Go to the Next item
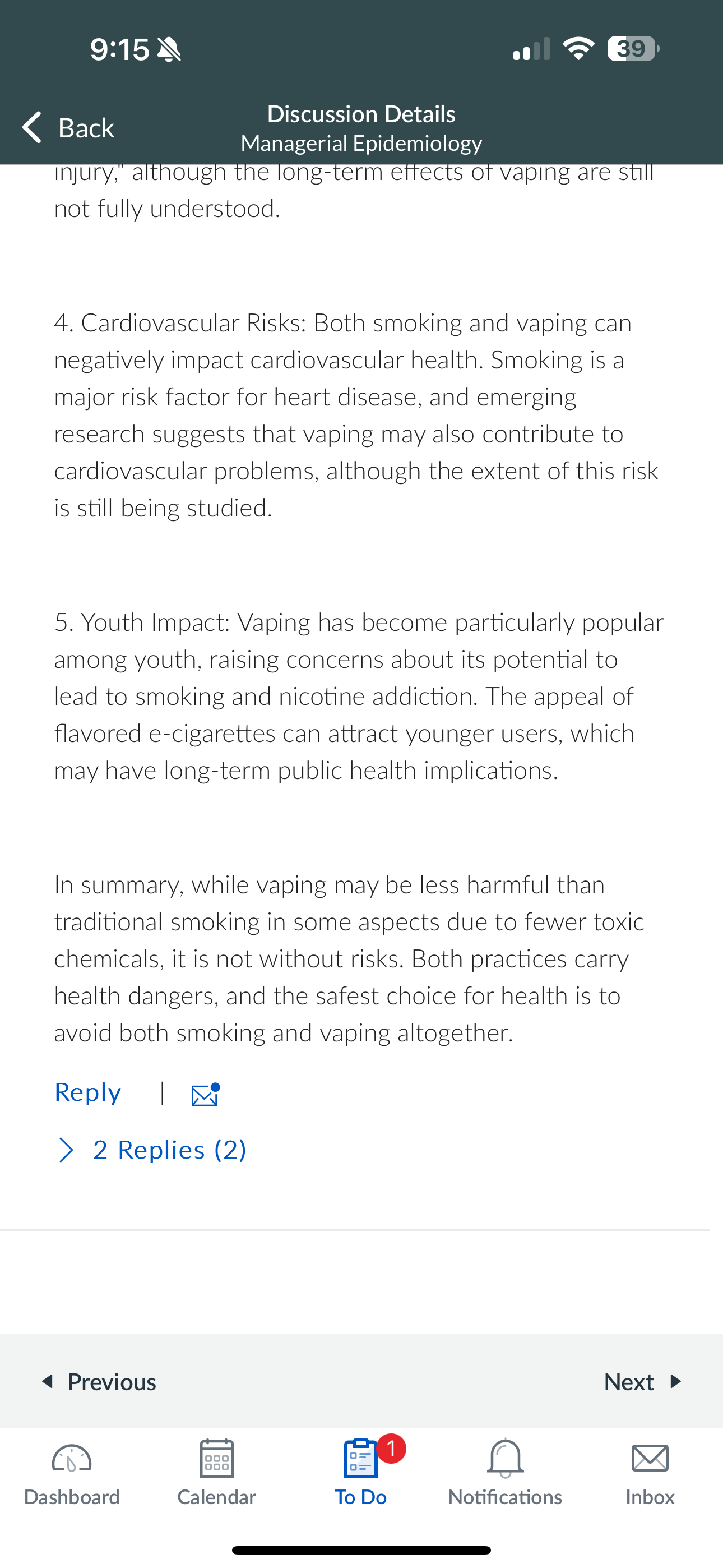The image size is (723, 1568). coord(643,1382)
